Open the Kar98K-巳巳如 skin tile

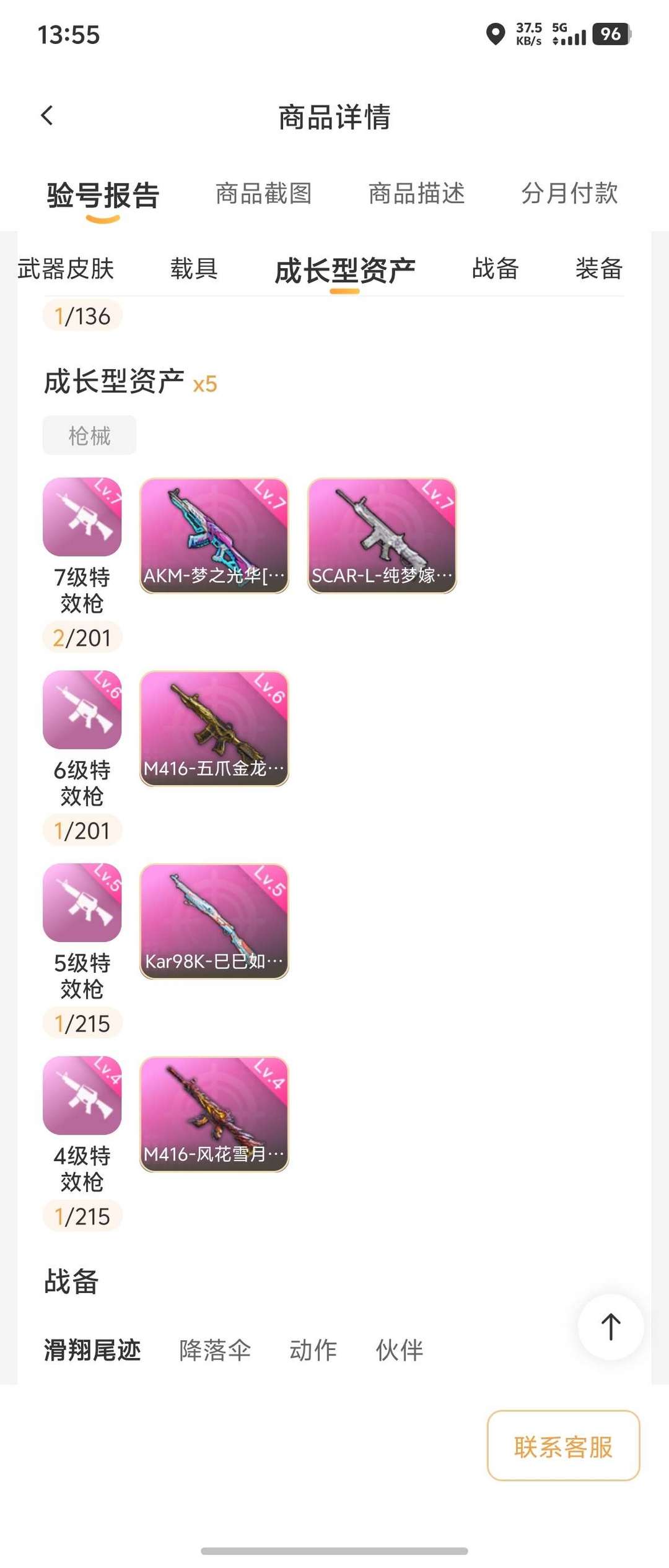[x=214, y=921]
